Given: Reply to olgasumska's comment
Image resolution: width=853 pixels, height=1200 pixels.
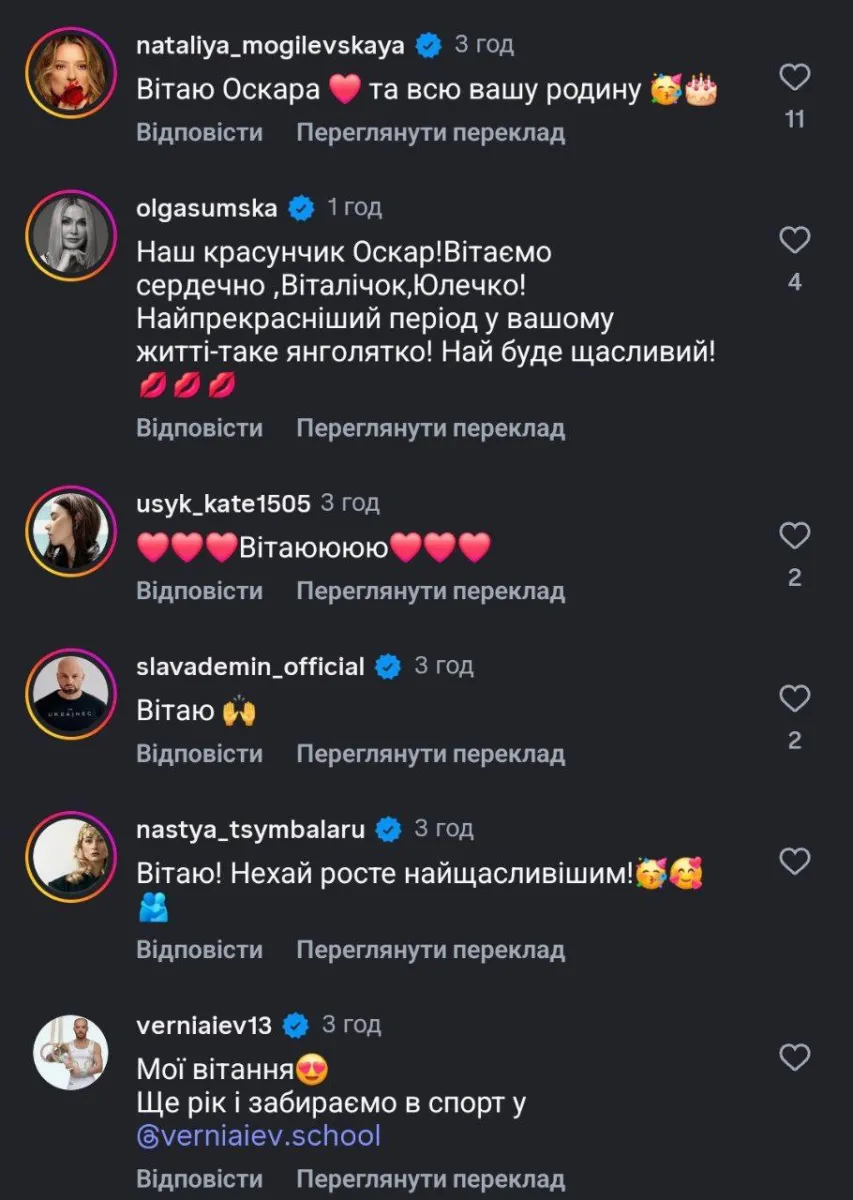Looking at the screenshot, I should [199, 428].
